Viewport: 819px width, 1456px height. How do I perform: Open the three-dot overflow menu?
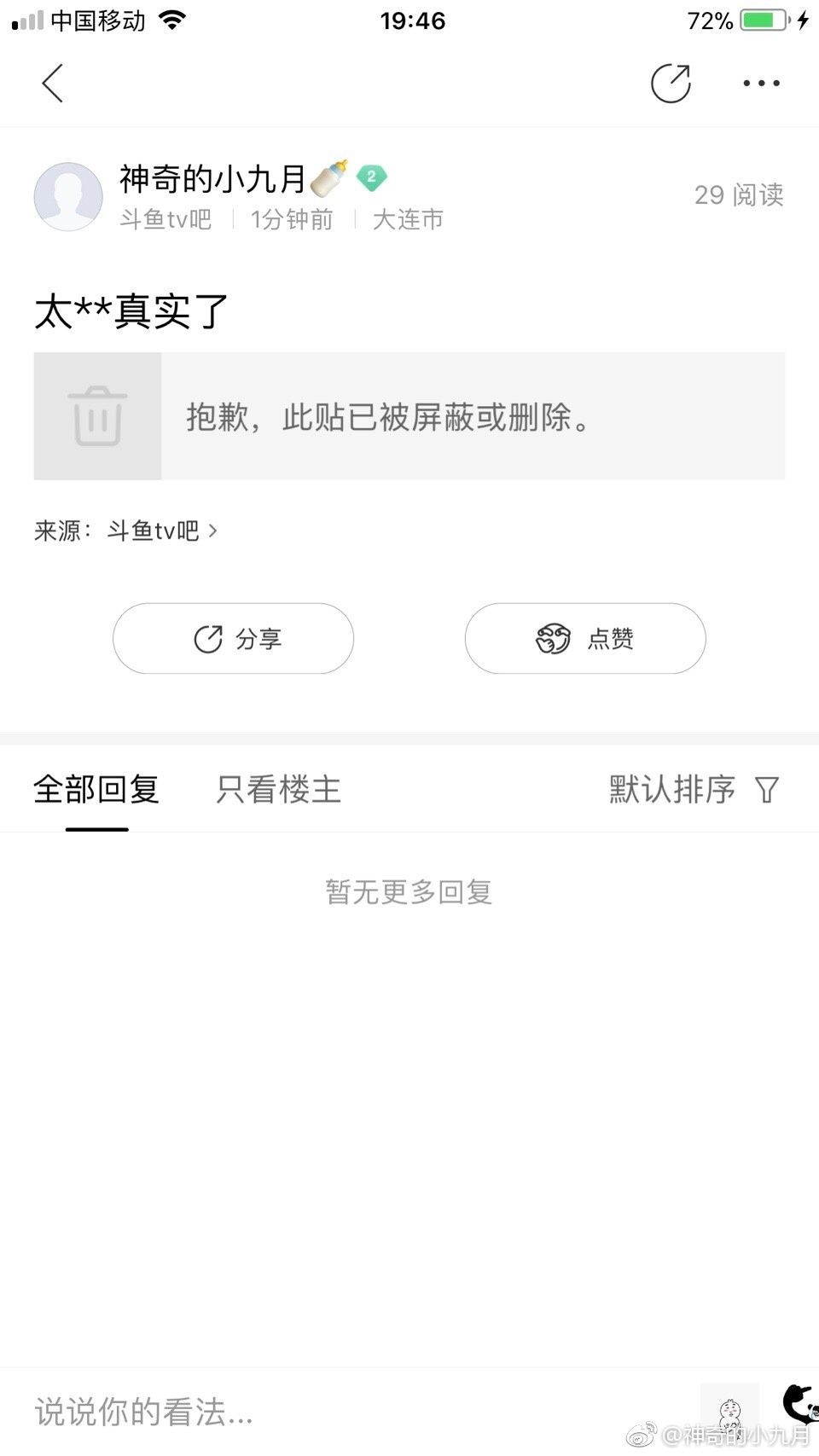pyautogui.click(x=761, y=84)
